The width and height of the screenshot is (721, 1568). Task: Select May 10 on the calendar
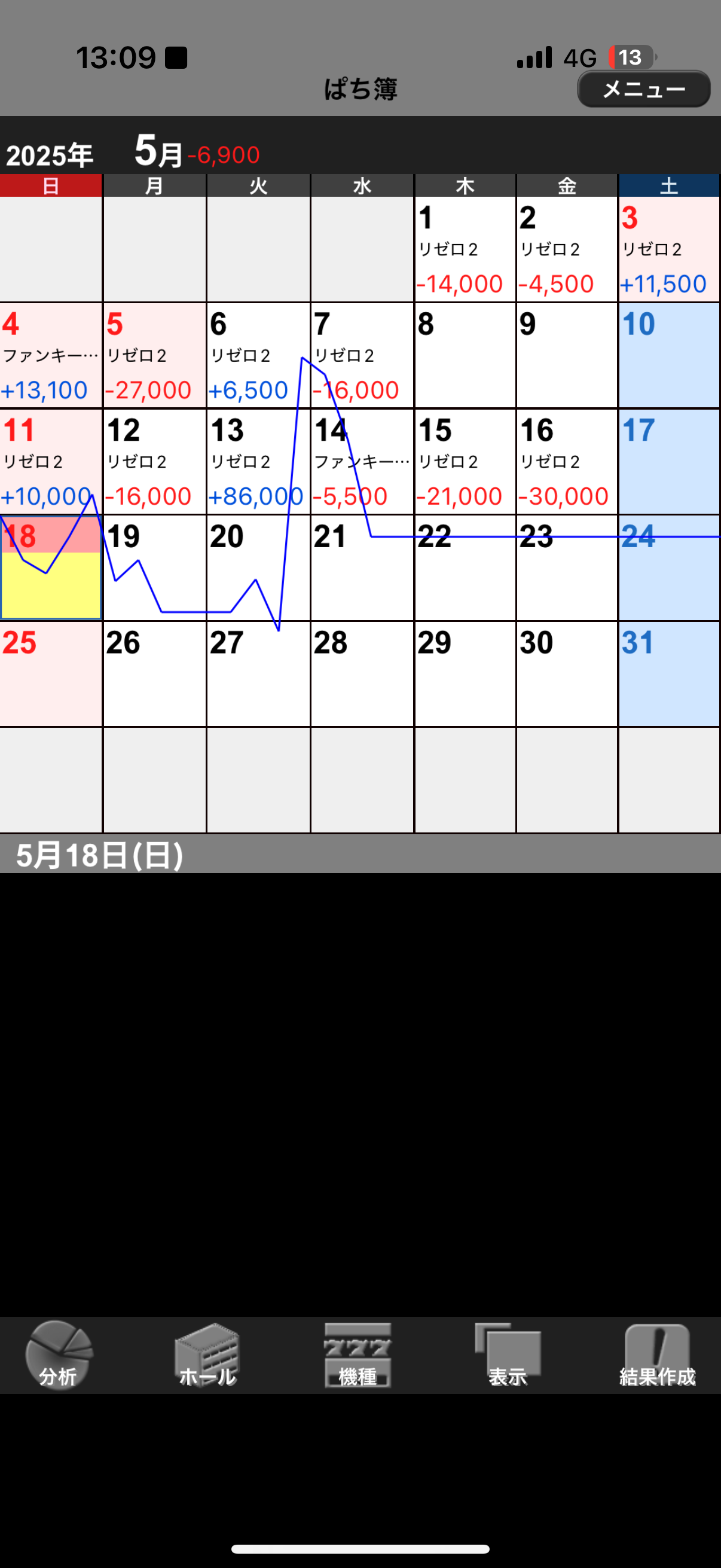click(668, 355)
